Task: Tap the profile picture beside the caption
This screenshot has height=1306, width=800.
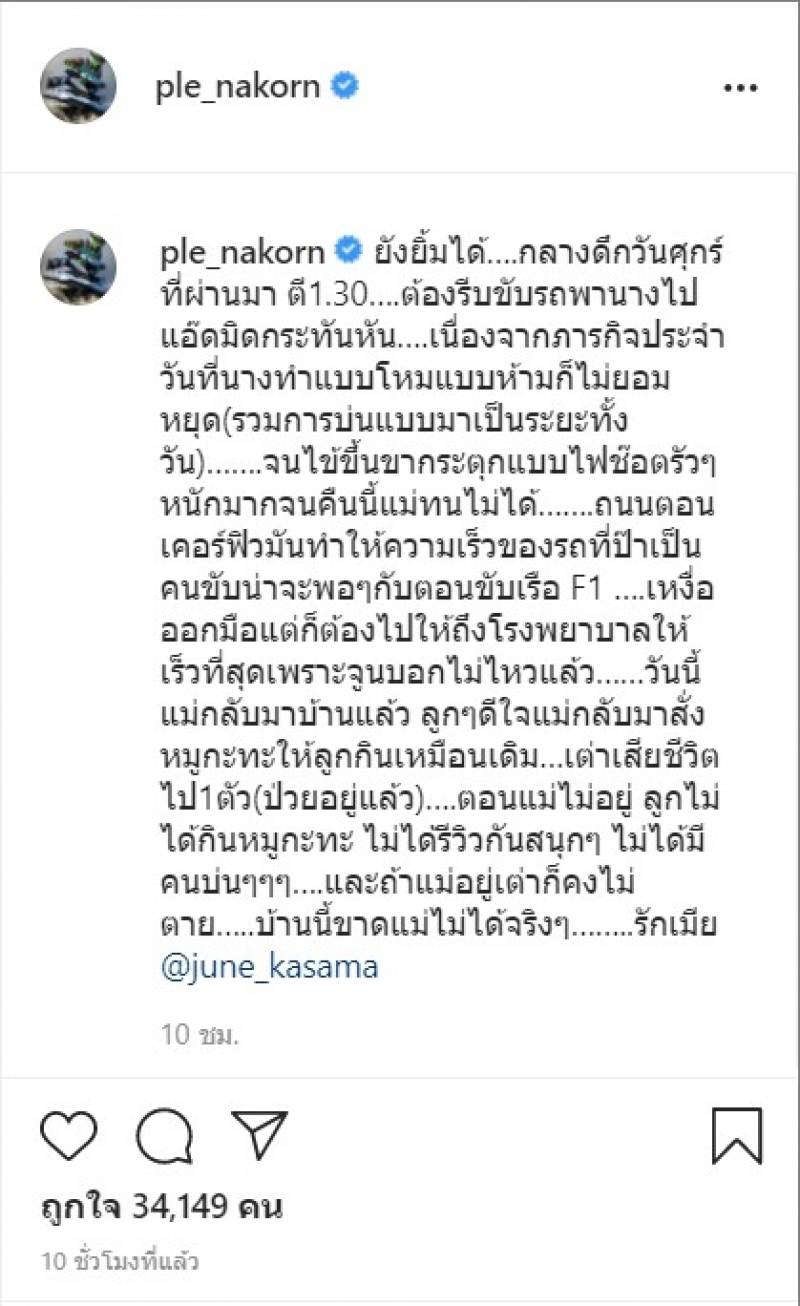Action: [x=79, y=268]
